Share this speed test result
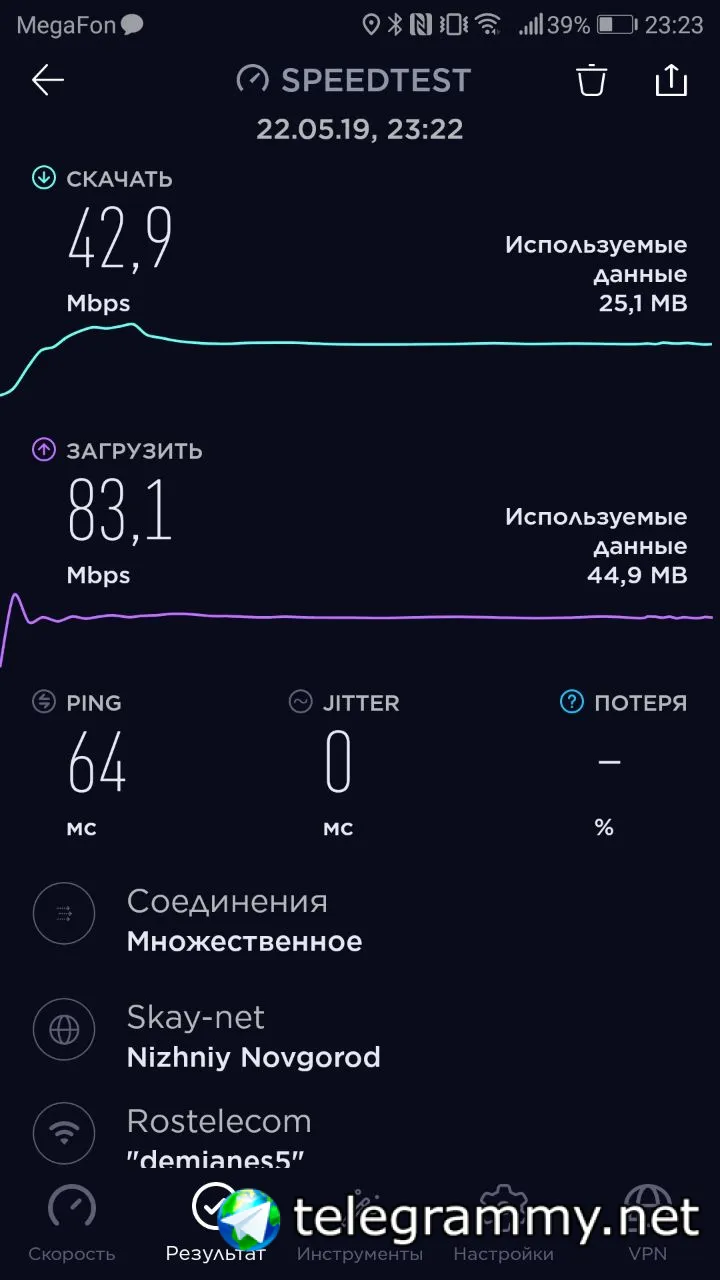 point(671,81)
